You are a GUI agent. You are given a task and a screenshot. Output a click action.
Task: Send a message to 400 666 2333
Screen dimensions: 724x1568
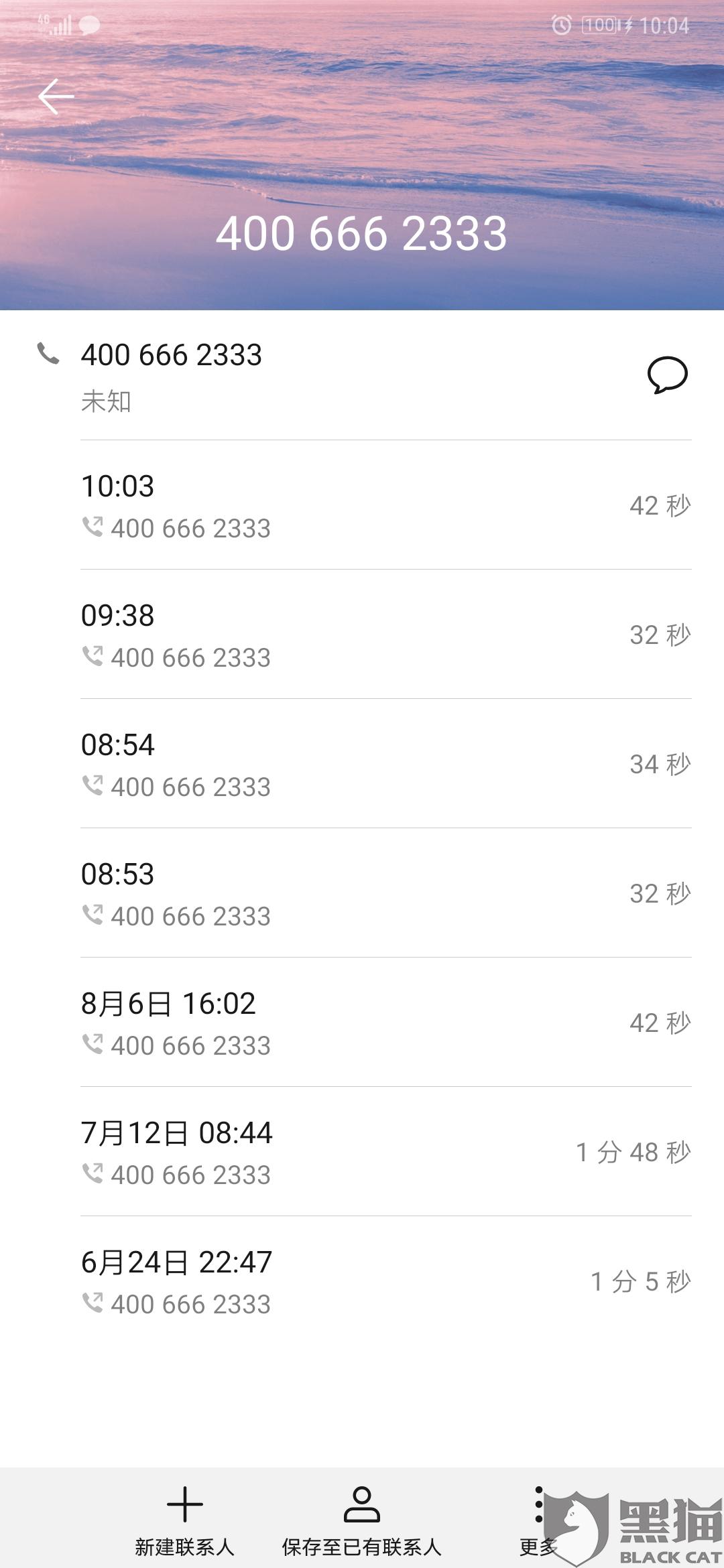click(x=667, y=375)
